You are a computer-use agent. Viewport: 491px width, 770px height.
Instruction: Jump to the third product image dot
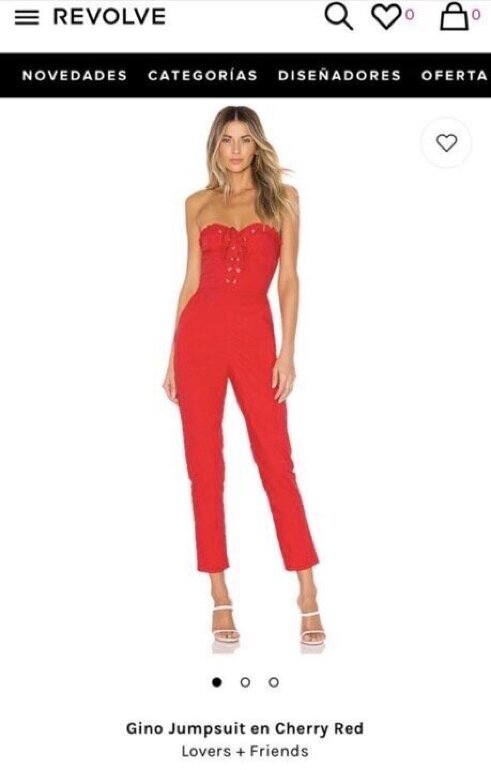273,682
